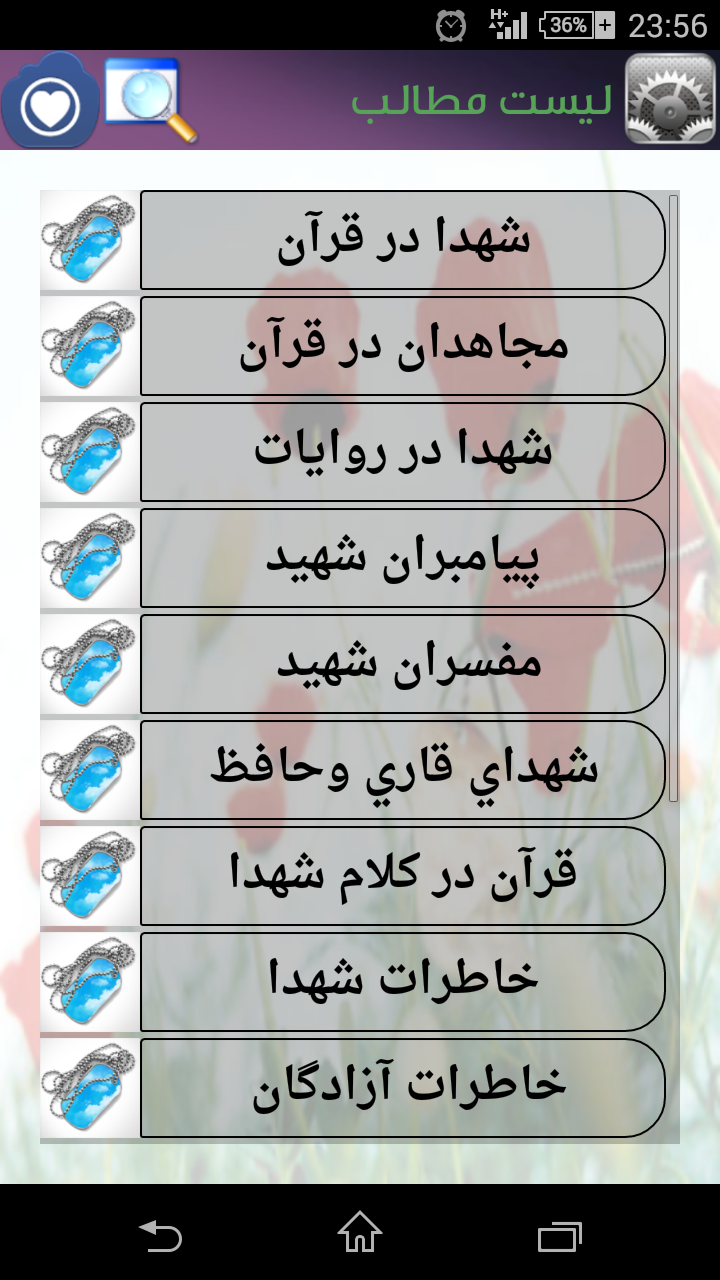This screenshot has height=1280, width=720.
Task: Open the settings gear icon
Action: coord(670,99)
